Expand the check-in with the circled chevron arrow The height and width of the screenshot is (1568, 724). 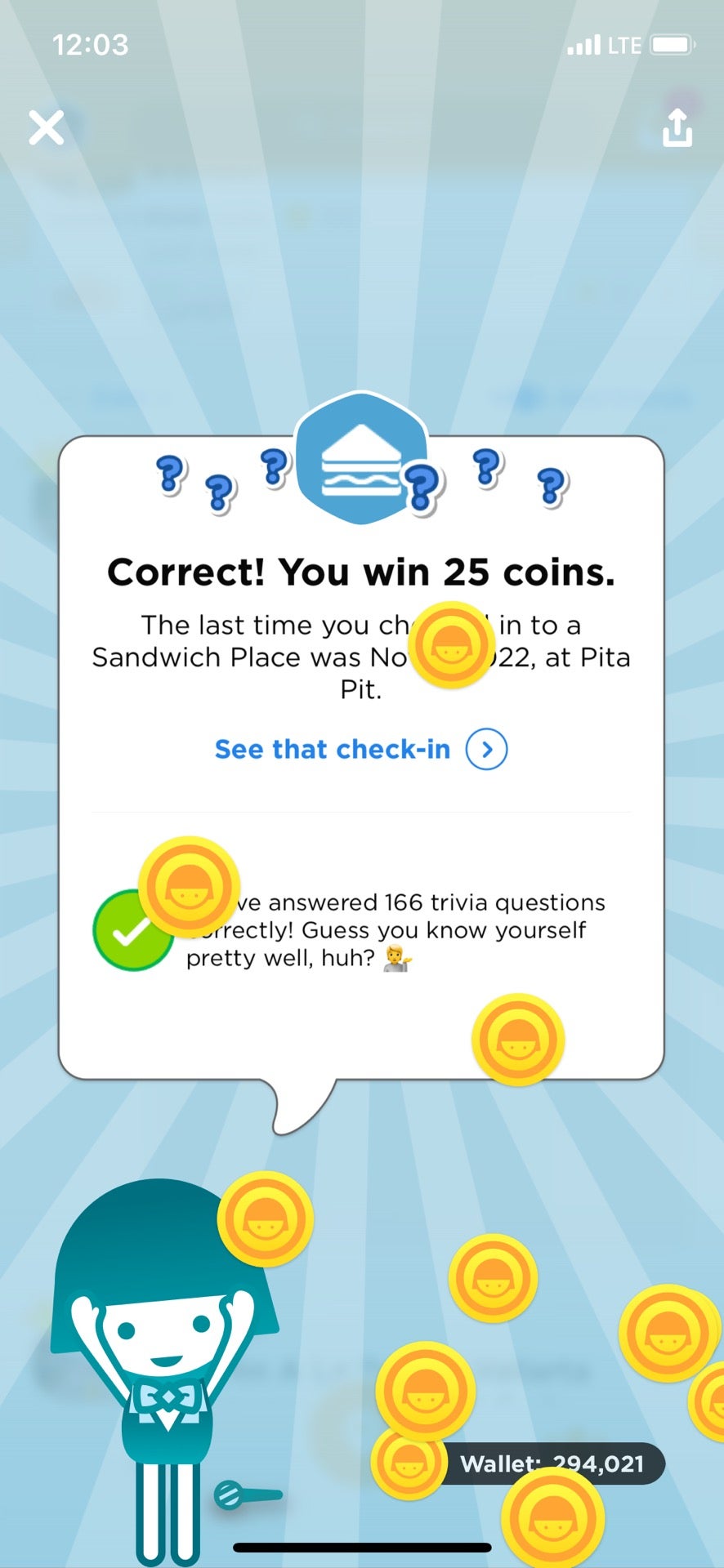(487, 749)
